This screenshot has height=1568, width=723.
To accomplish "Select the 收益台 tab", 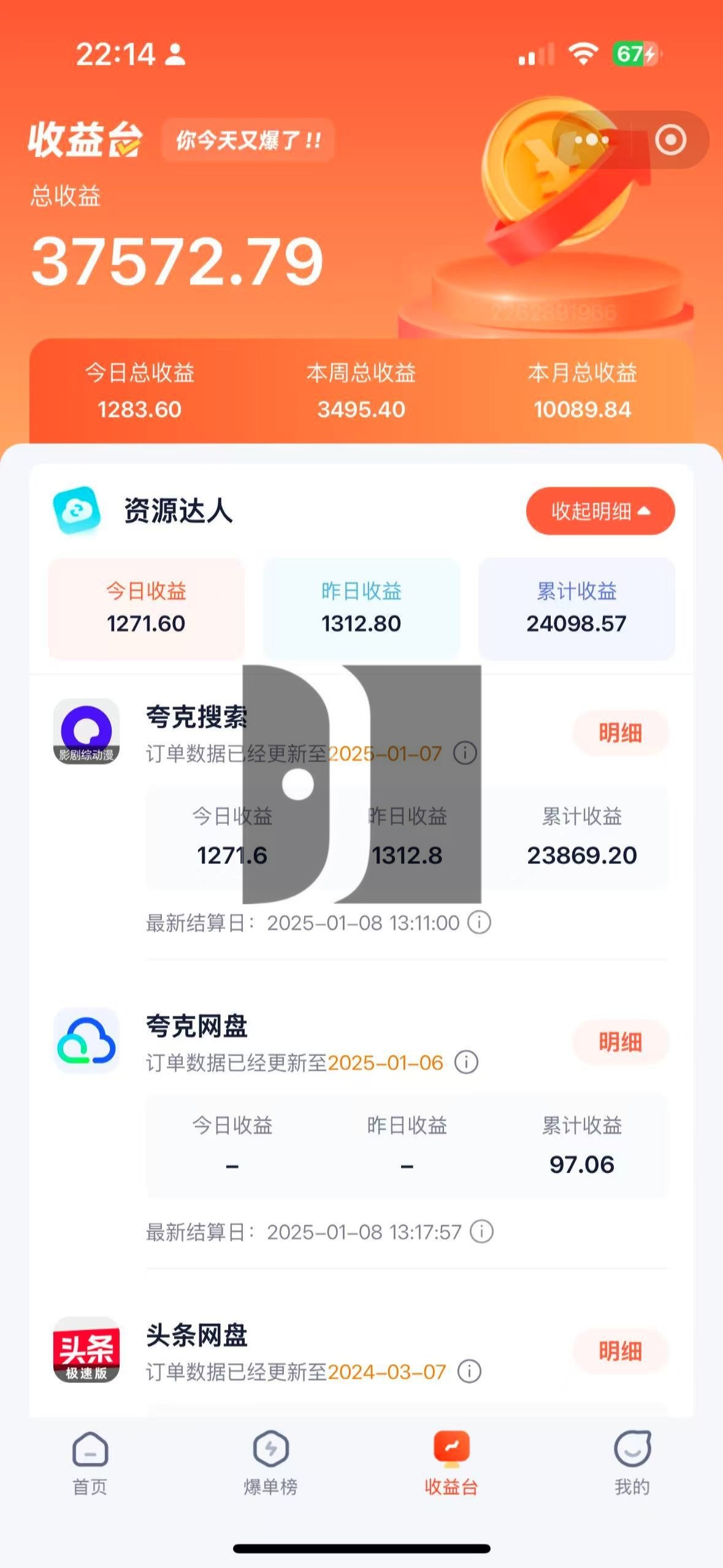I will tap(451, 1464).
